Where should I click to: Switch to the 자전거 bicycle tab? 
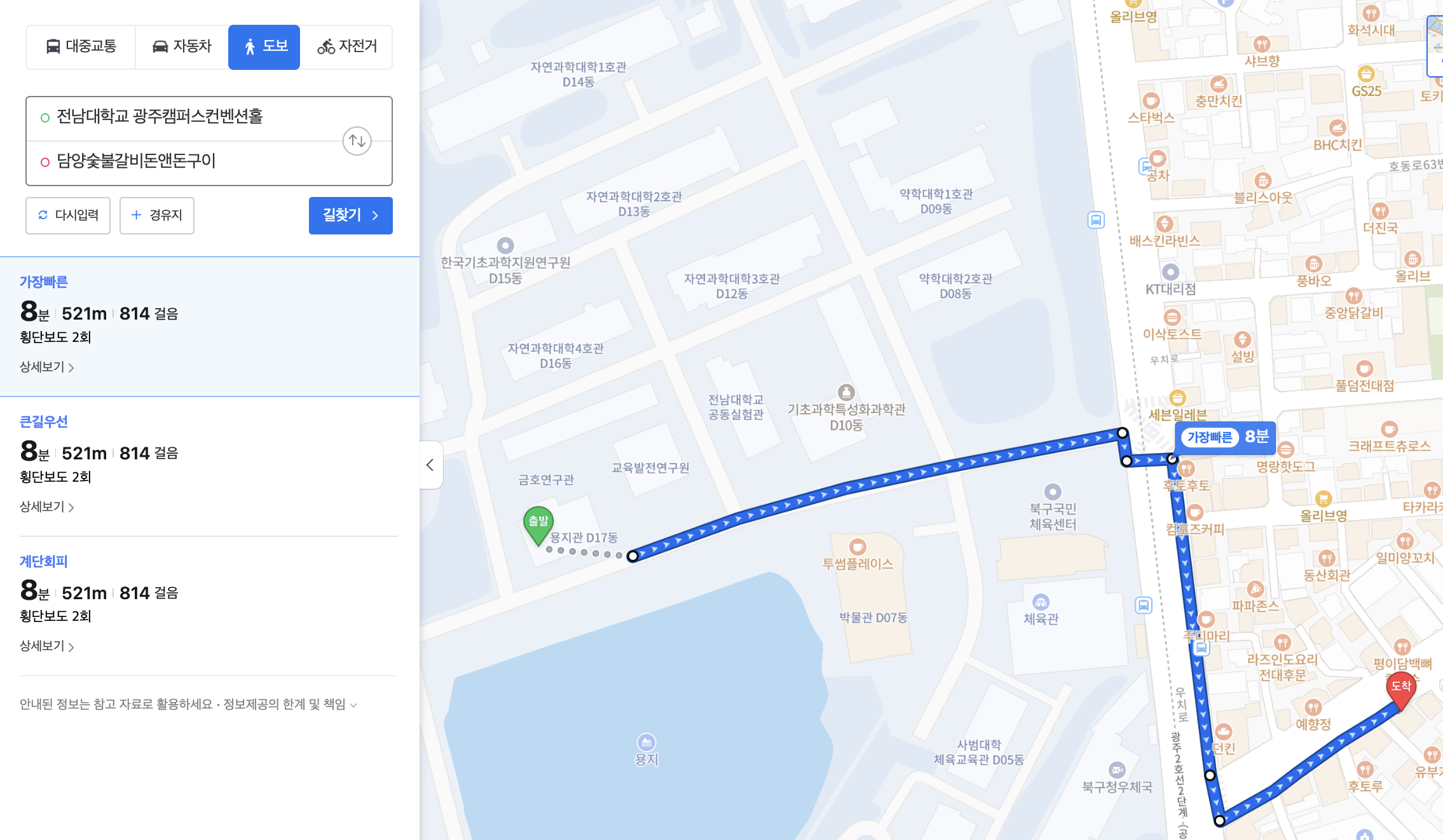pos(347,46)
